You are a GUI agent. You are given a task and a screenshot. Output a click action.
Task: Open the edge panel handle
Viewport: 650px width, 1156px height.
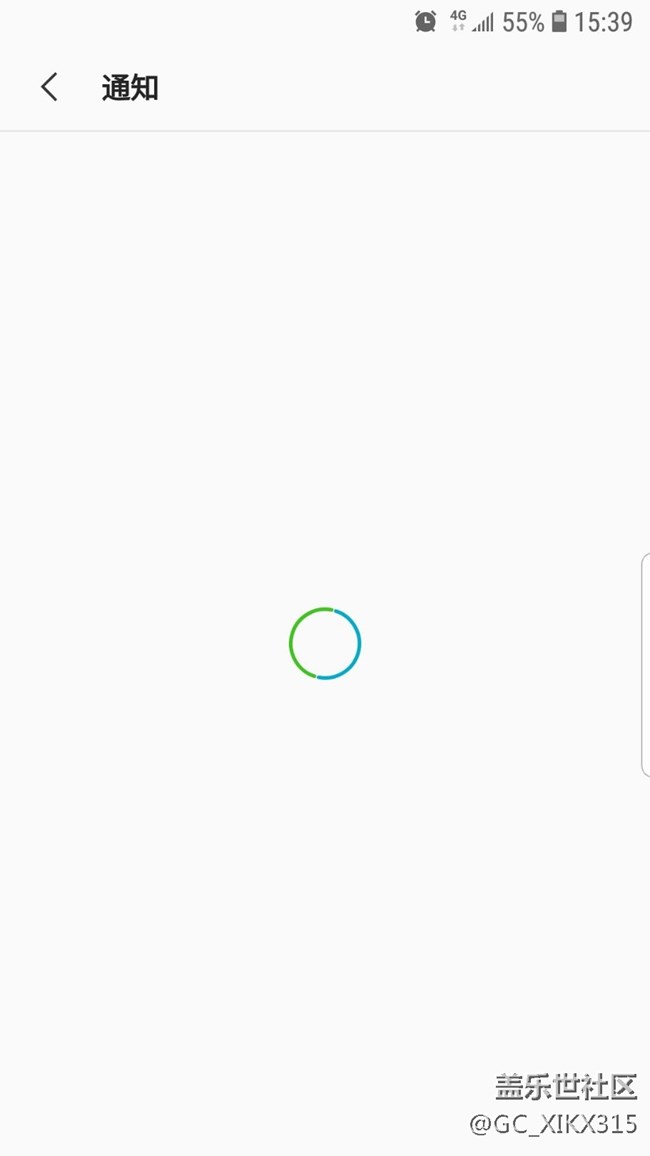pyautogui.click(x=646, y=664)
